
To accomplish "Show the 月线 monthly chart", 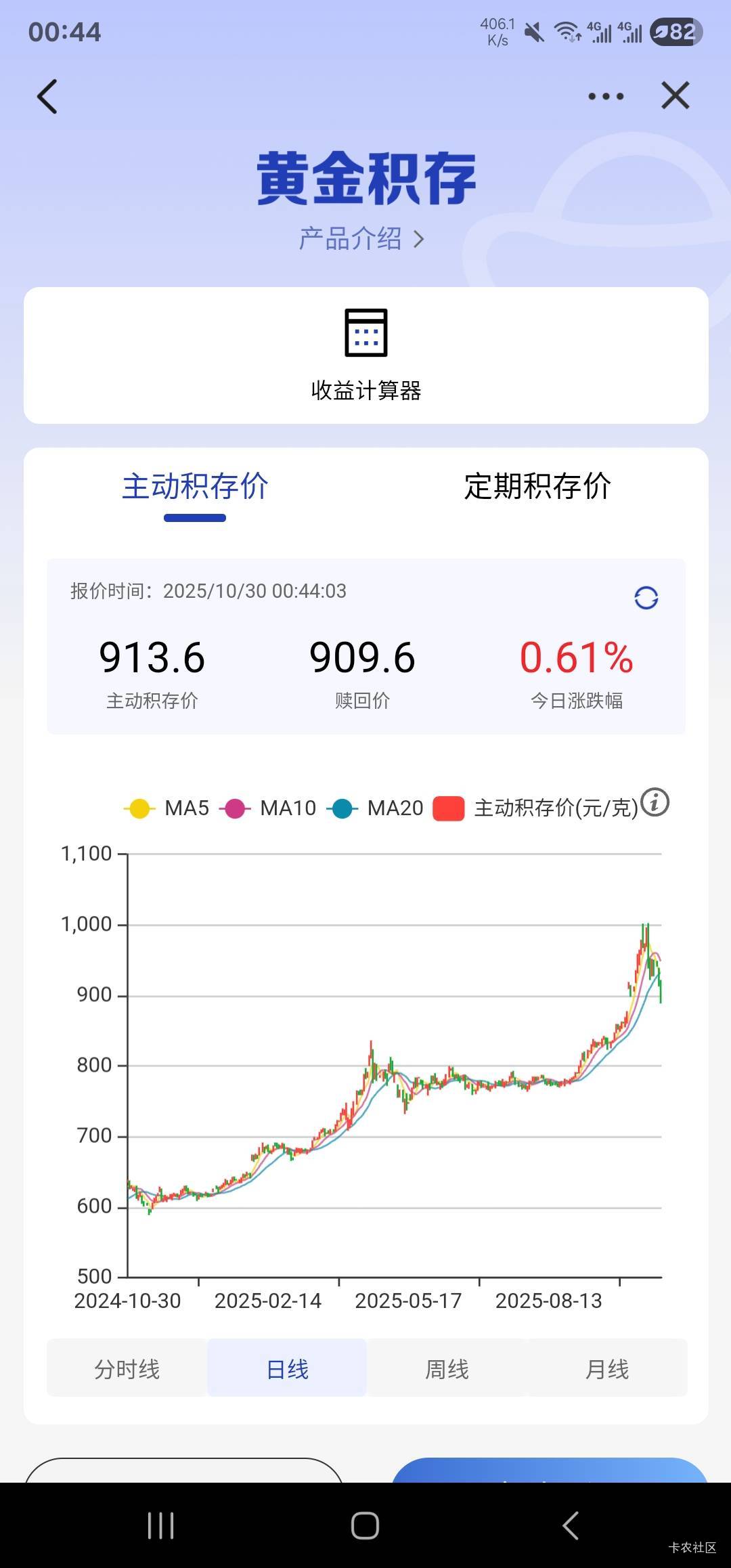I will click(x=607, y=1369).
